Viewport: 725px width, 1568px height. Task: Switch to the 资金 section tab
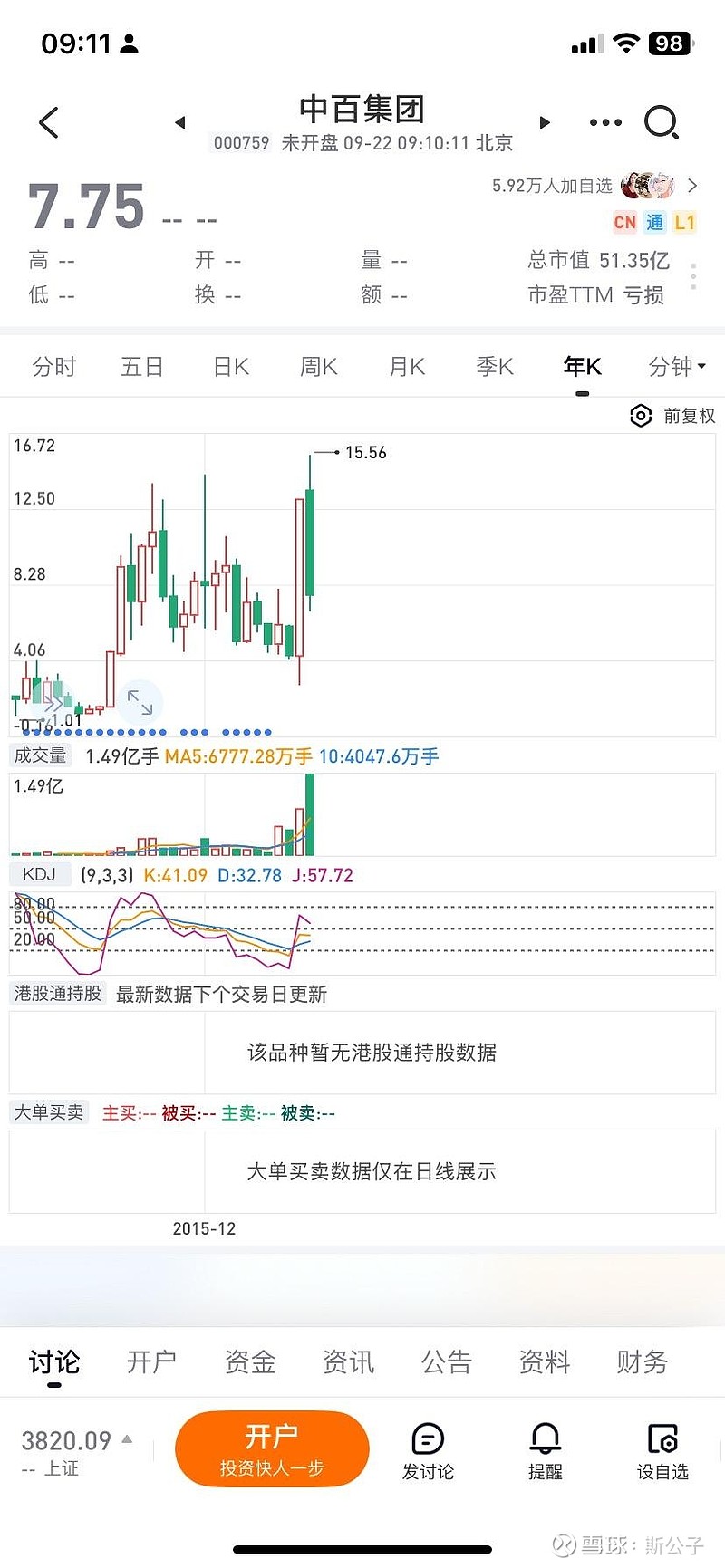click(x=250, y=1361)
